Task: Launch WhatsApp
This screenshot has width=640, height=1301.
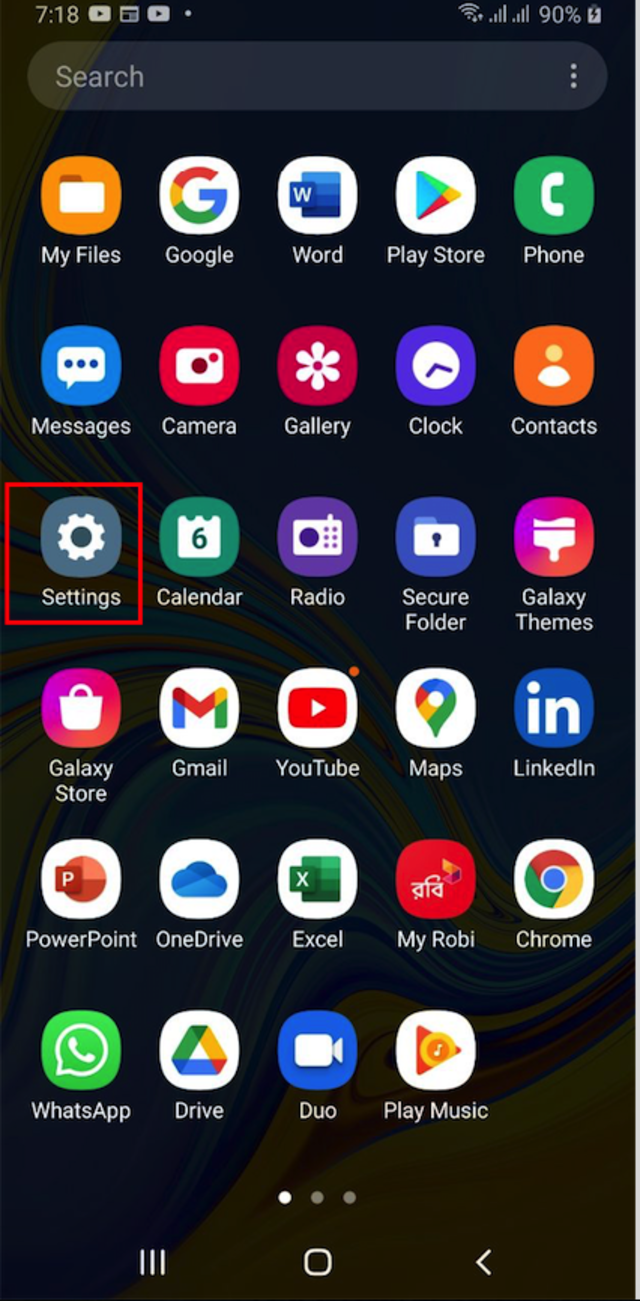Action: [x=80, y=1051]
